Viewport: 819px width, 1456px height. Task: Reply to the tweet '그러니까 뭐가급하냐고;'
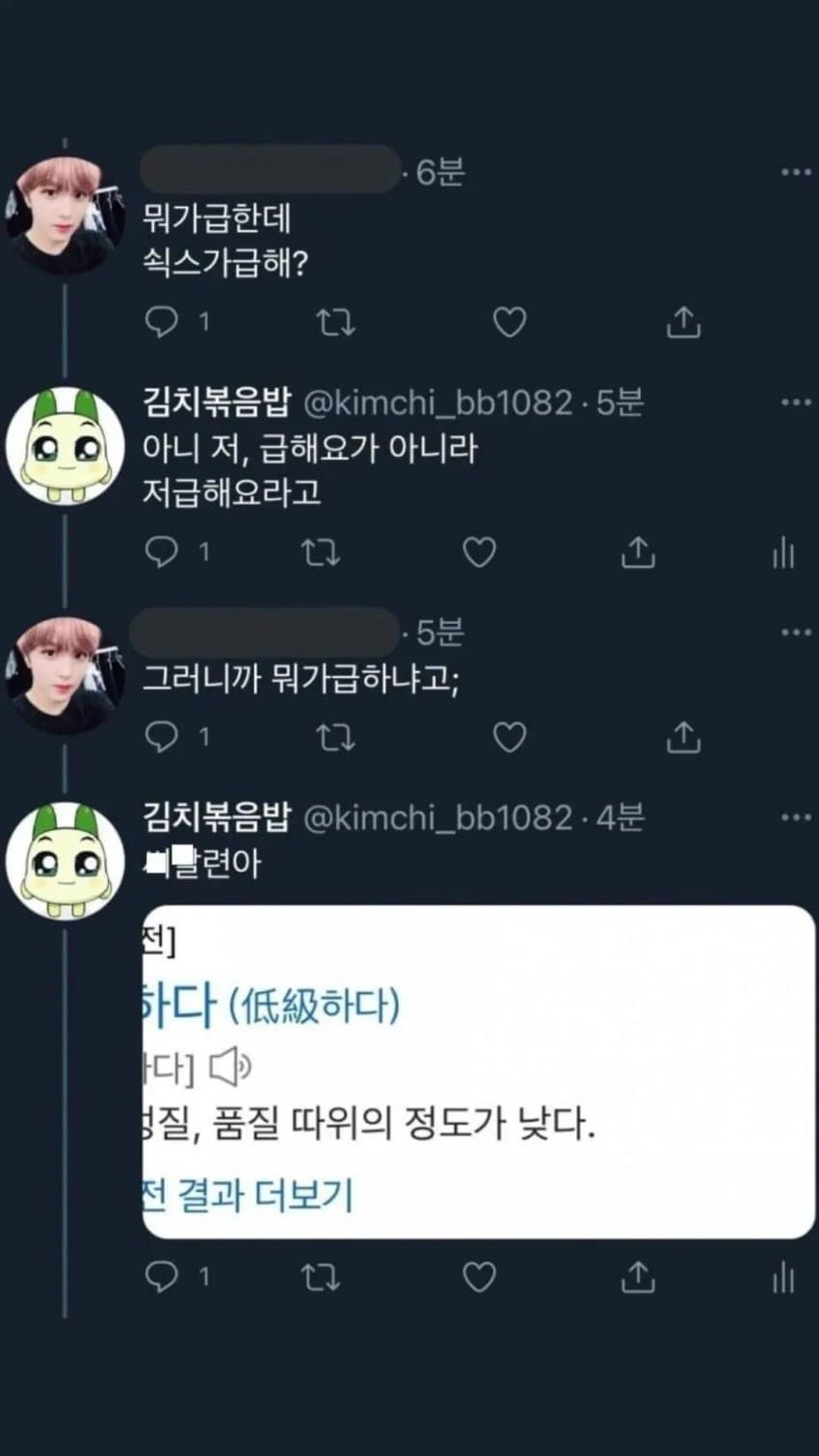coord(161,737)
